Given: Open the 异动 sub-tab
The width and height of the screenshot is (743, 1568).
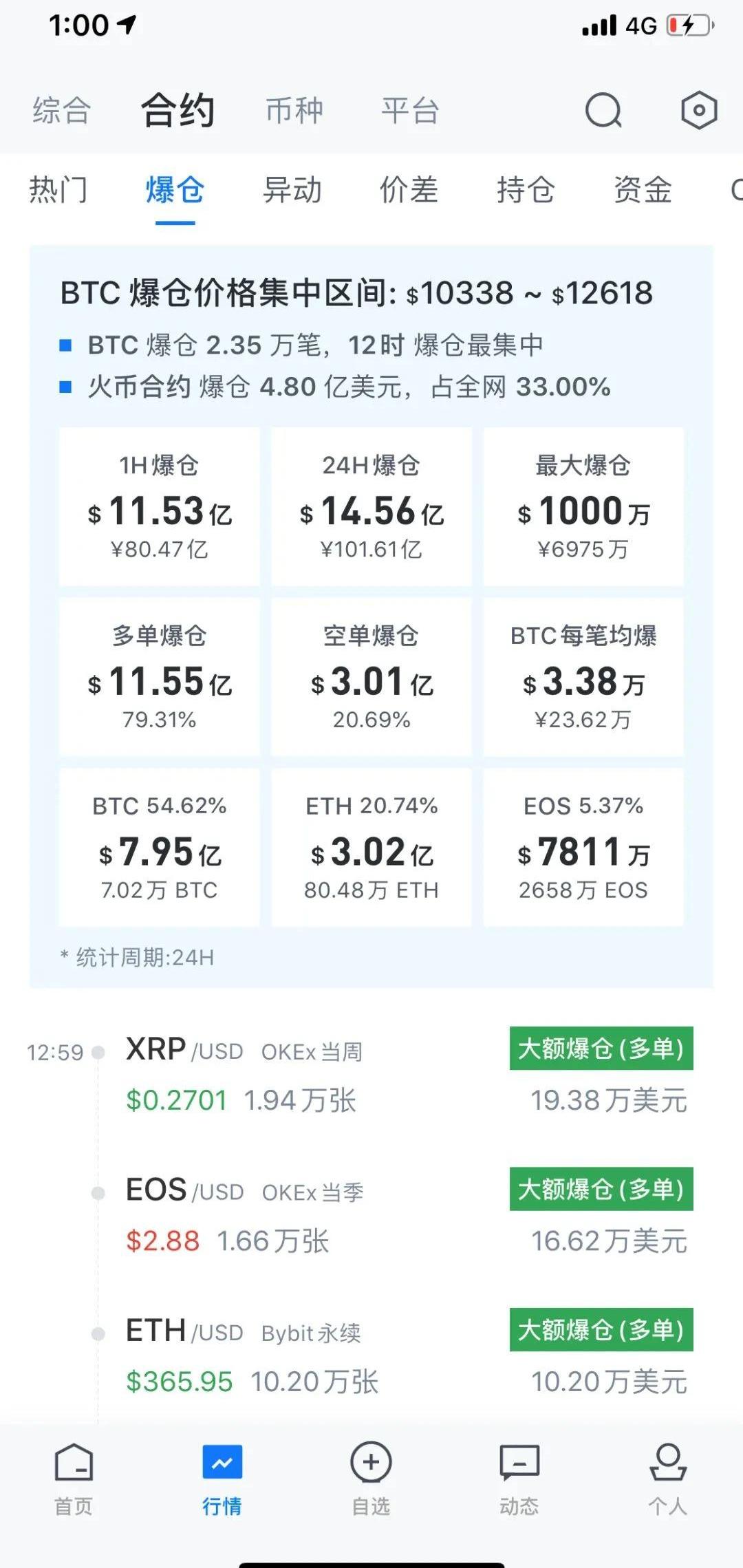Looking at the screenshot, I should point(292,190).
